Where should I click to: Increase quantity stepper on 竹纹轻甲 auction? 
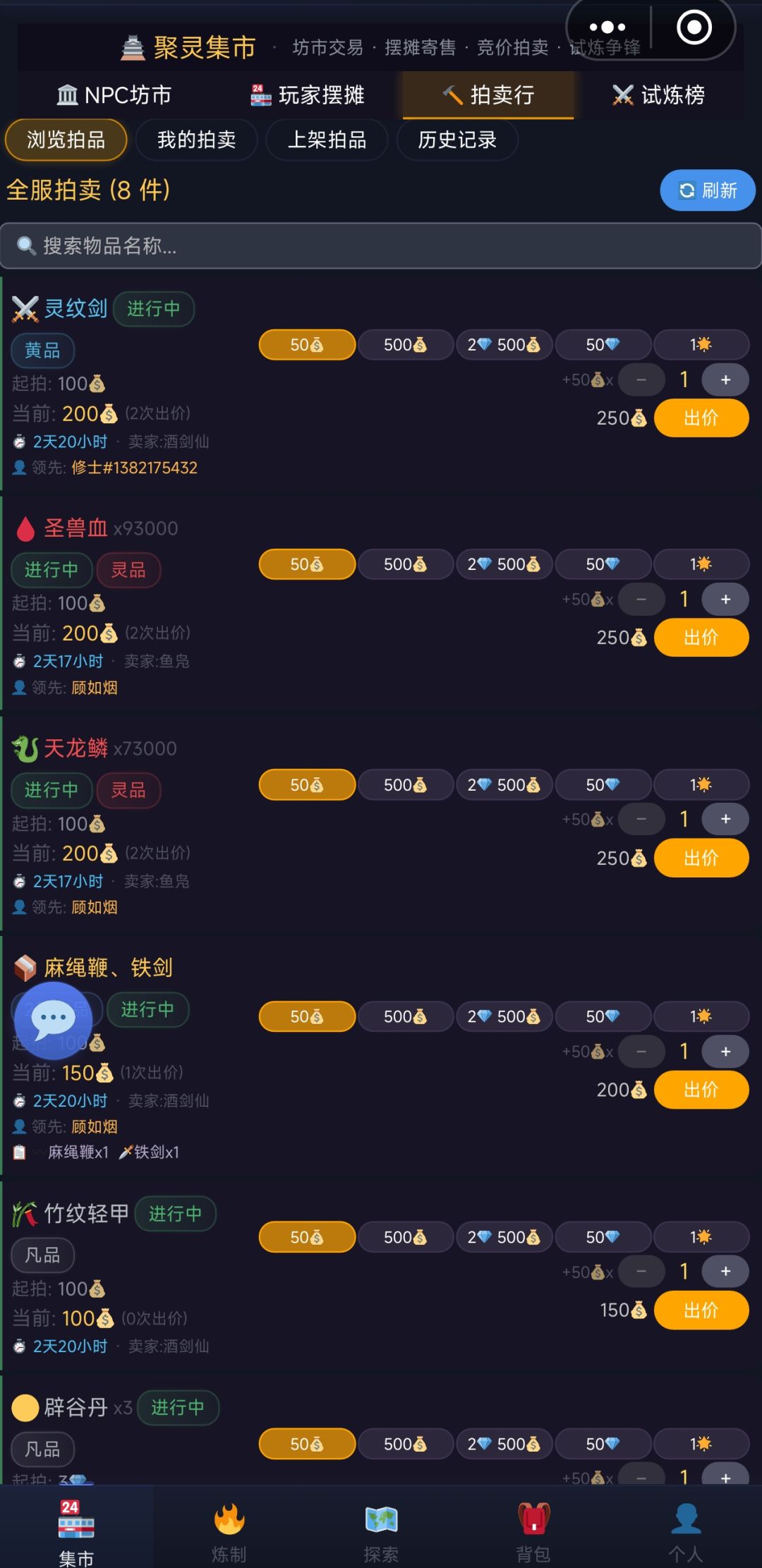(x=725, y=1272)
